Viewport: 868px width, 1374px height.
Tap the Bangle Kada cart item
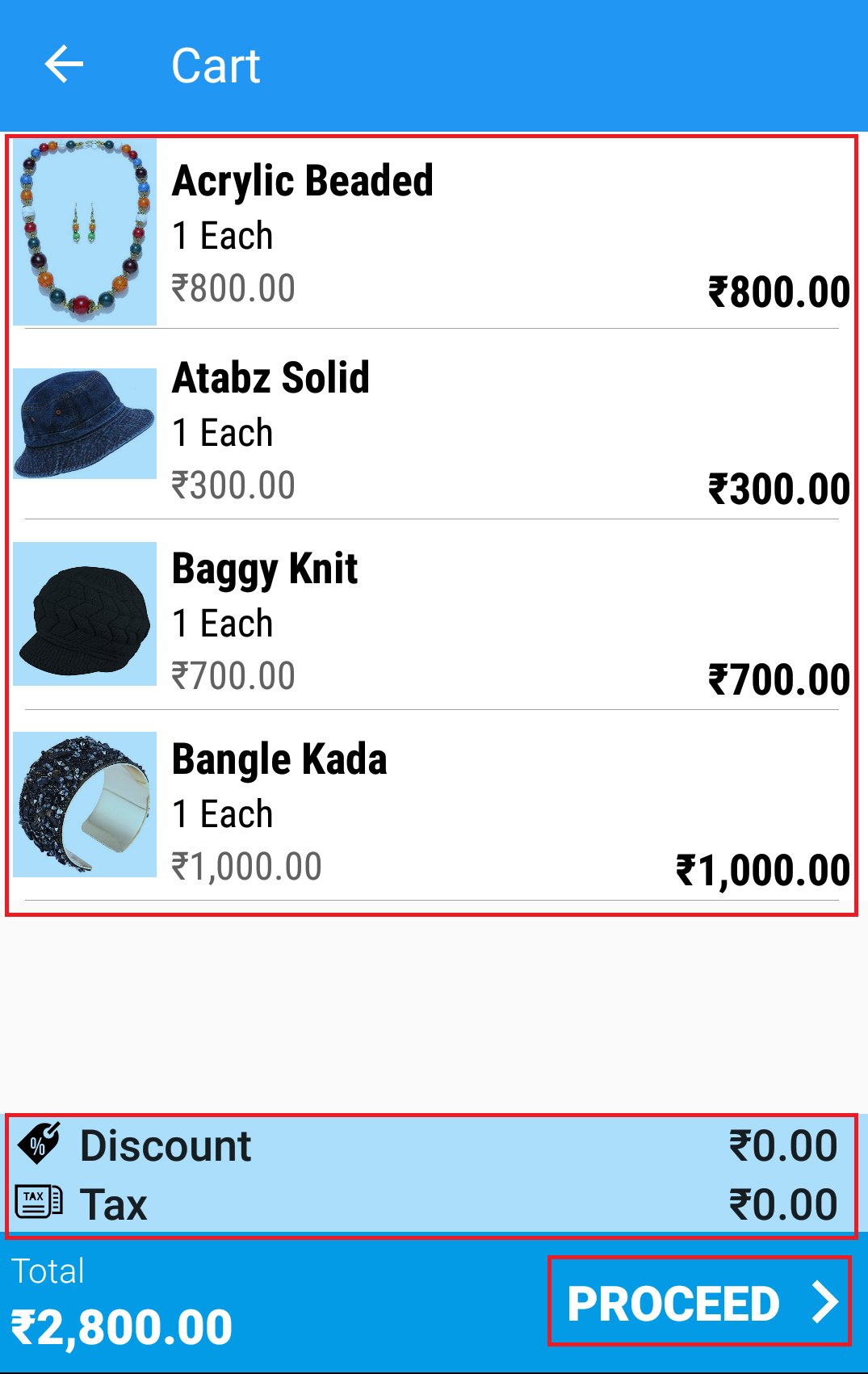[432, 807]
